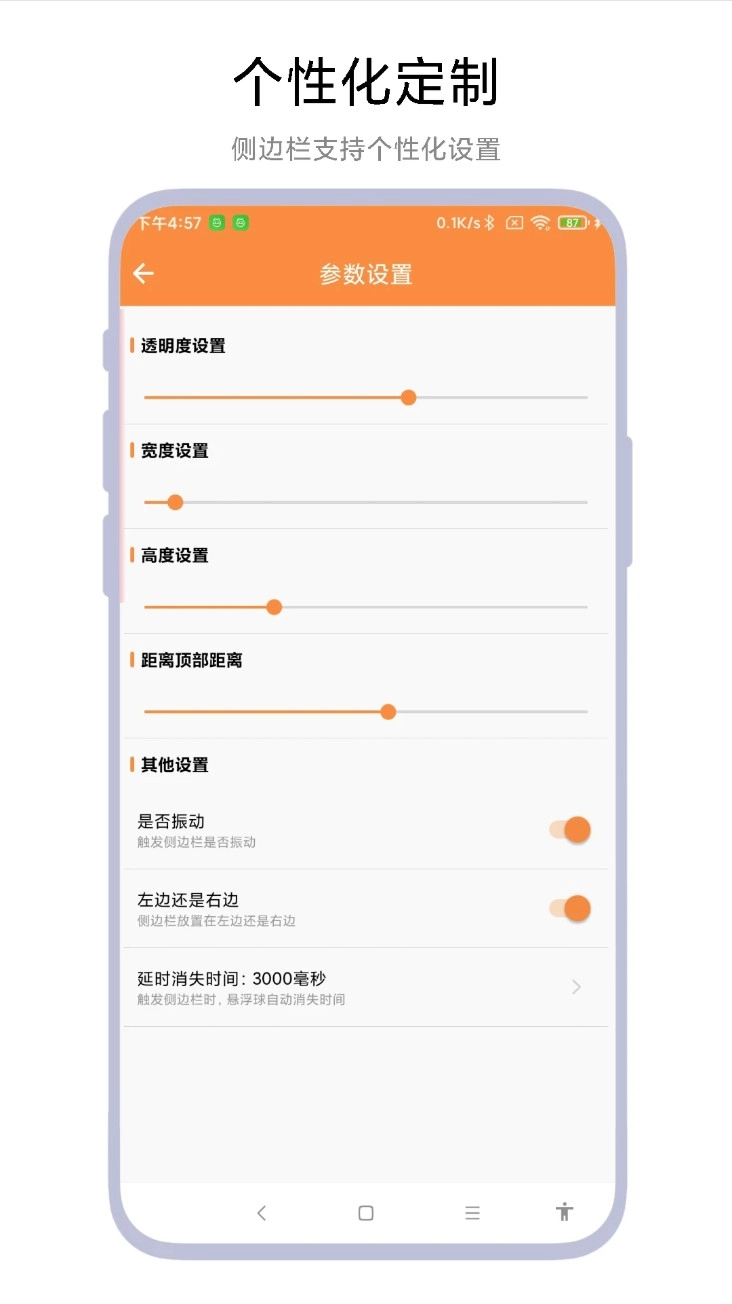The height and width of the screenshot is (1304, 732).
Task: Open the delay dismiss time option
Action: click(350, 987)
